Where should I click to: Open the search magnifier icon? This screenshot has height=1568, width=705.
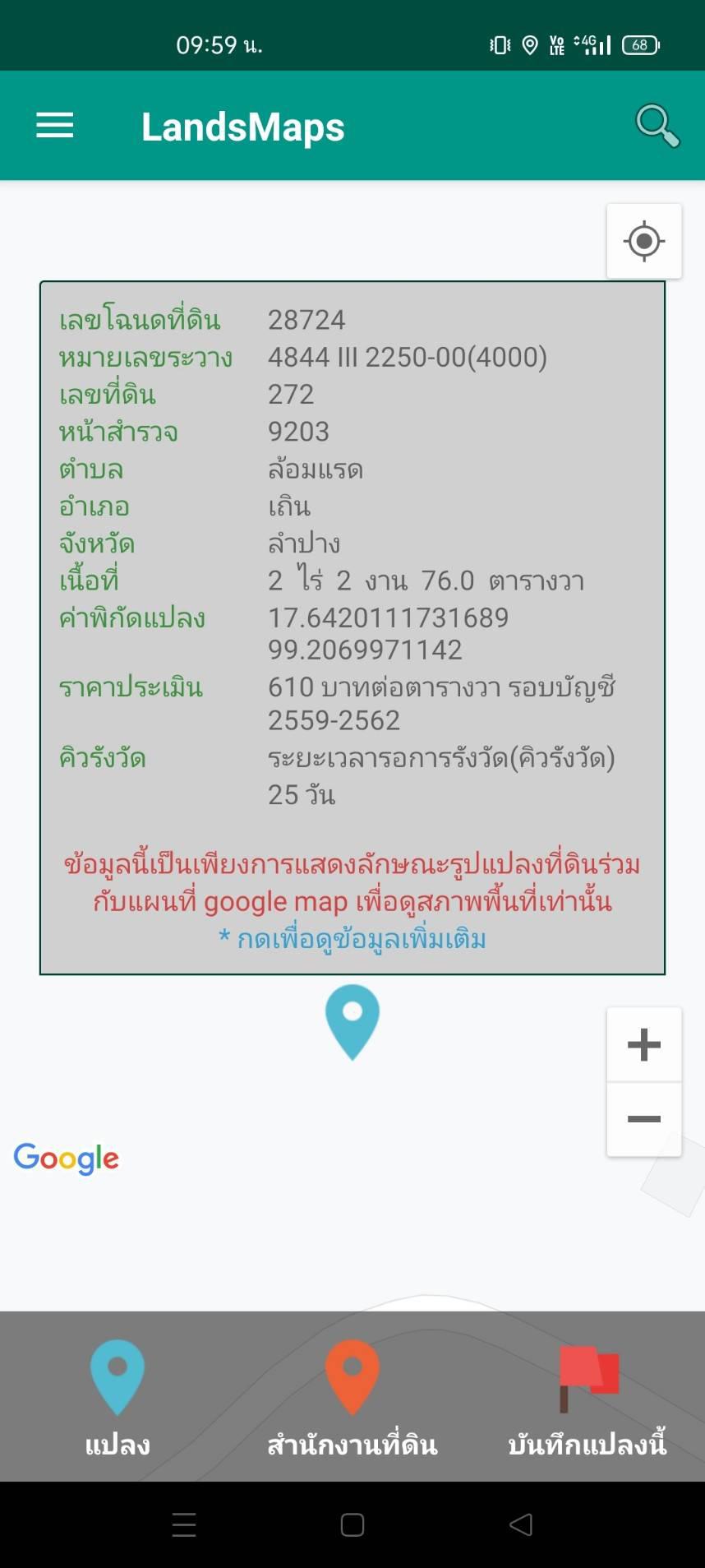[x=657, y=126]
